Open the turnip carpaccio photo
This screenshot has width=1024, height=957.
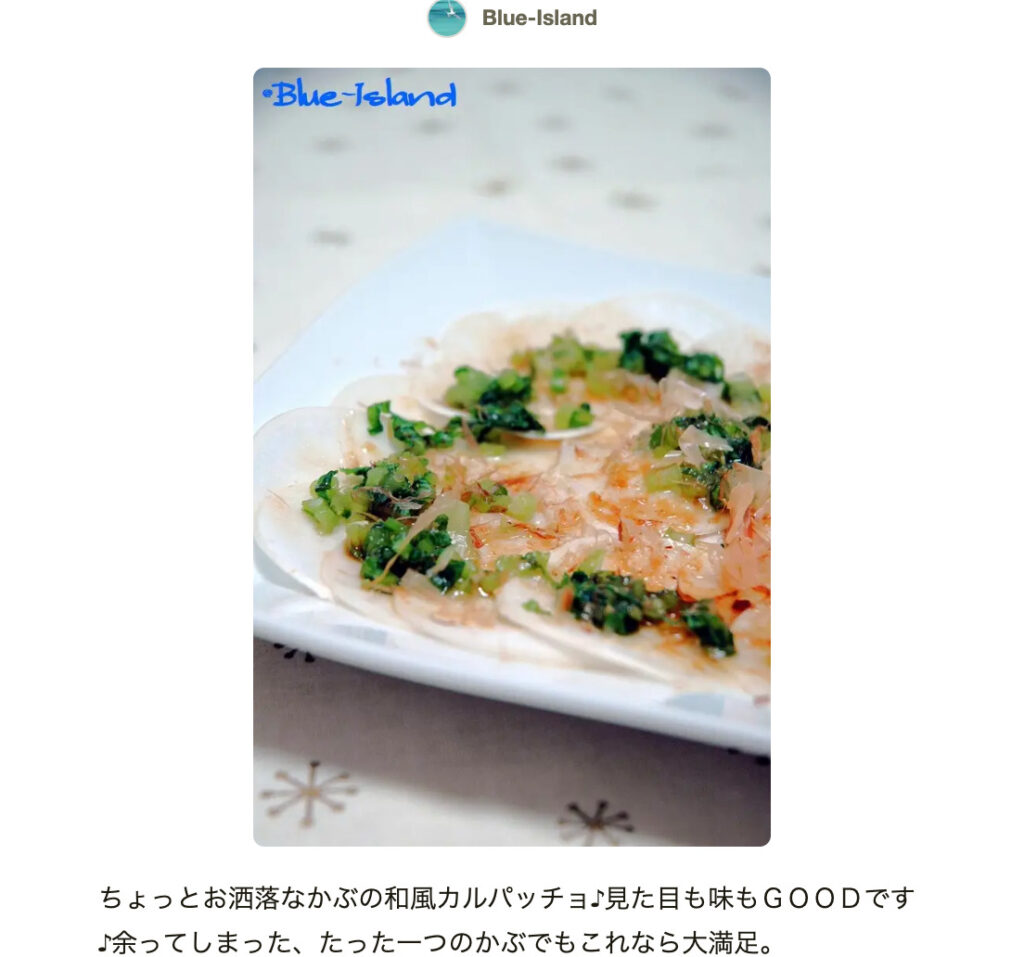click(511, 456)
